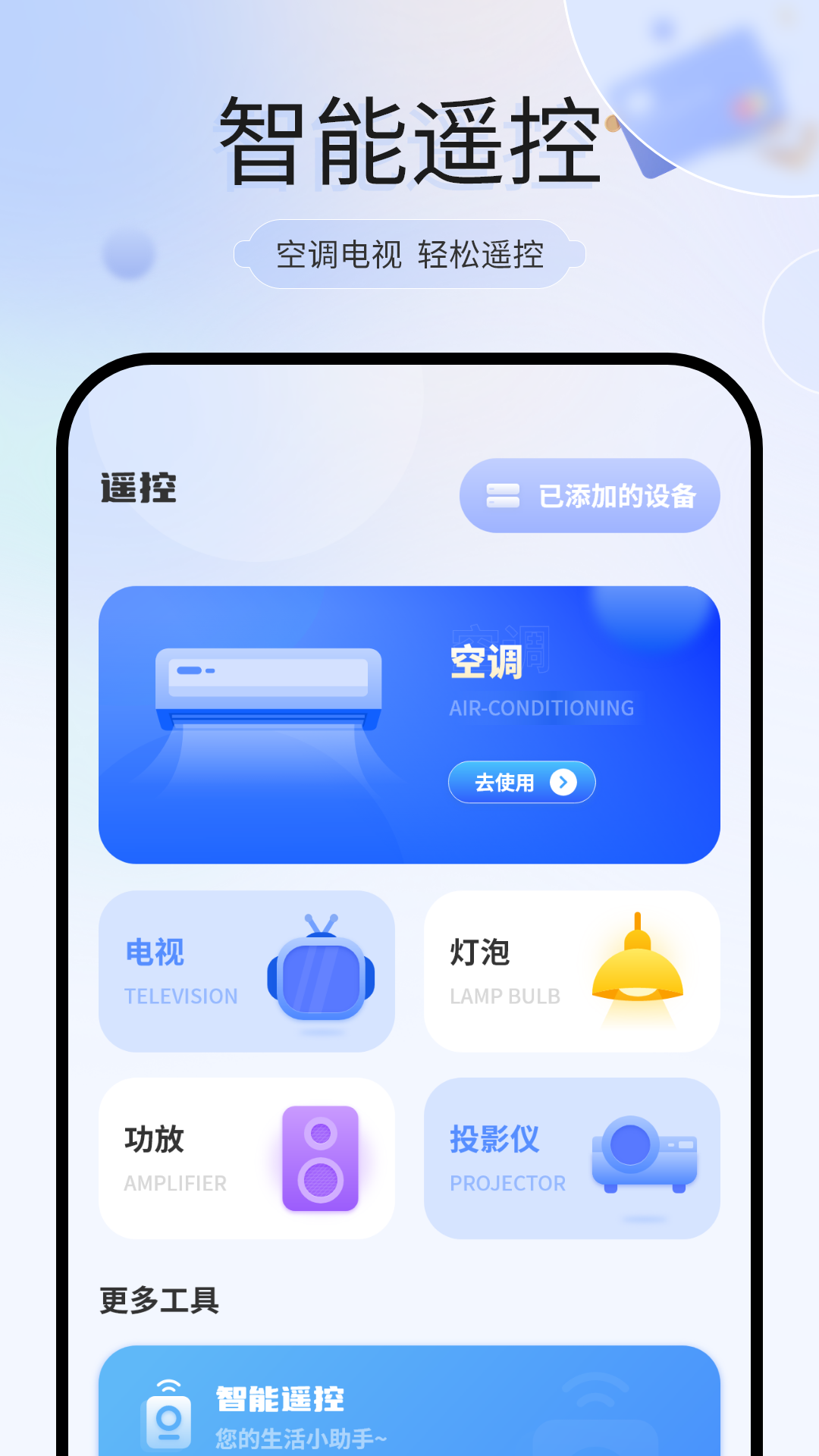This screenshot has height=1456, width=819.
Task: Click the wifi signal icon above the remote
Action: pyautogui.click(x=169, y=1385)
